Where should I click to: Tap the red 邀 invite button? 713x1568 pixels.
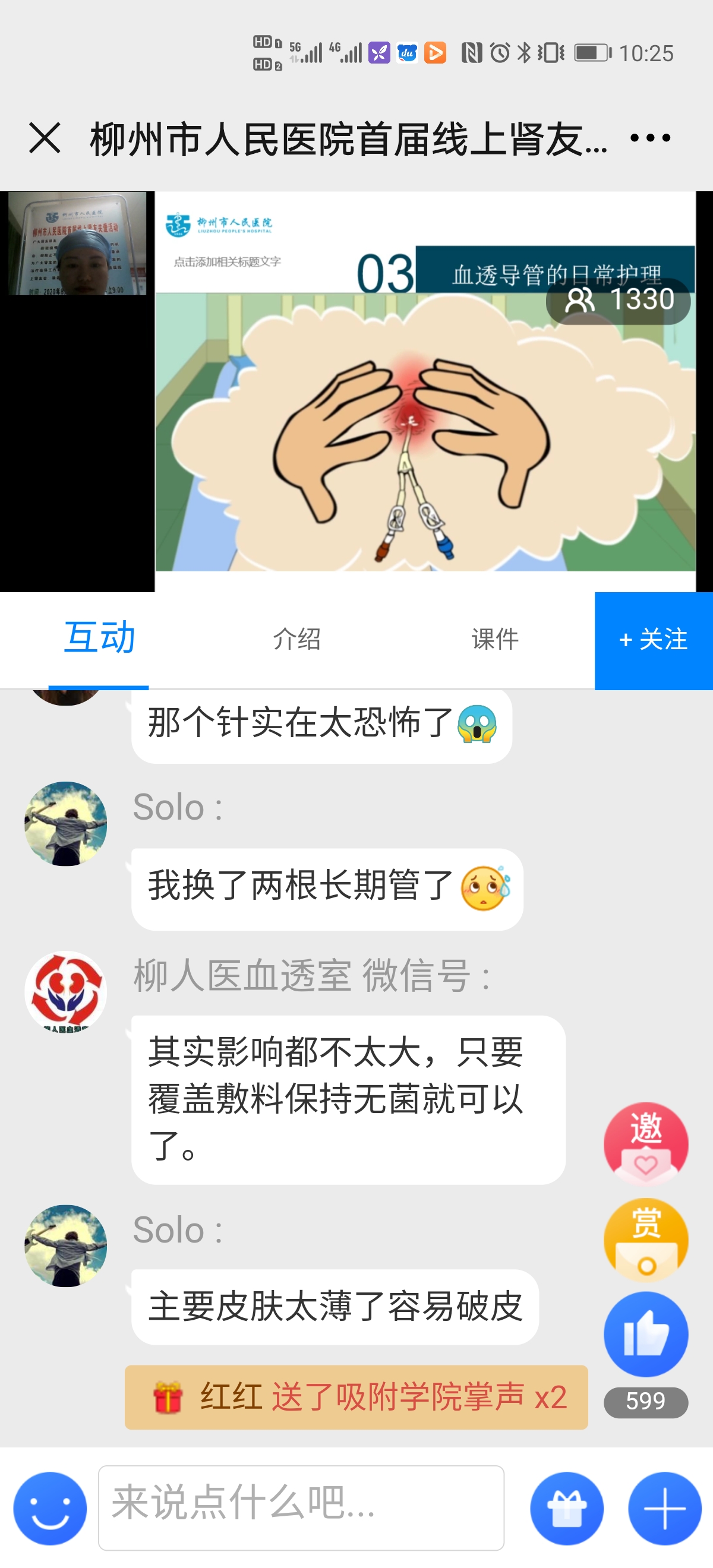coord(645,1143)
